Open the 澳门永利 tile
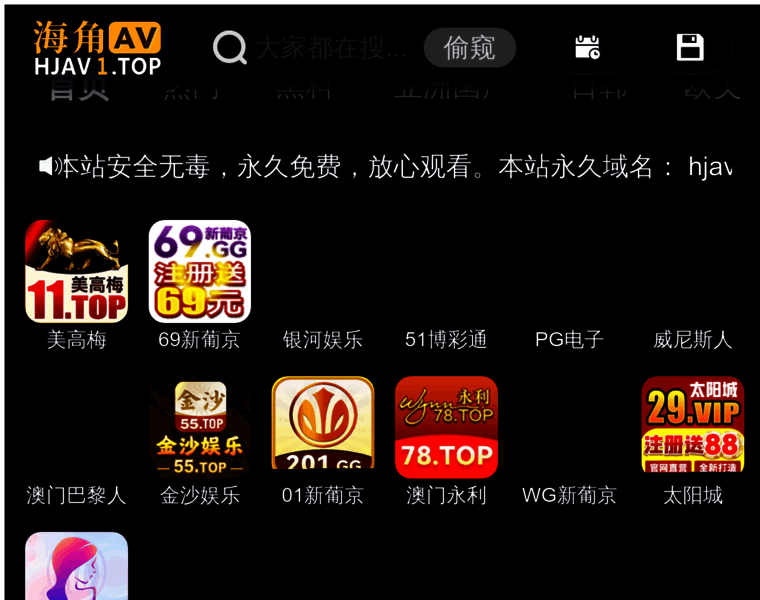Image resolution: width=760 pixels, height=600 pixels. [x=446, y=427]
